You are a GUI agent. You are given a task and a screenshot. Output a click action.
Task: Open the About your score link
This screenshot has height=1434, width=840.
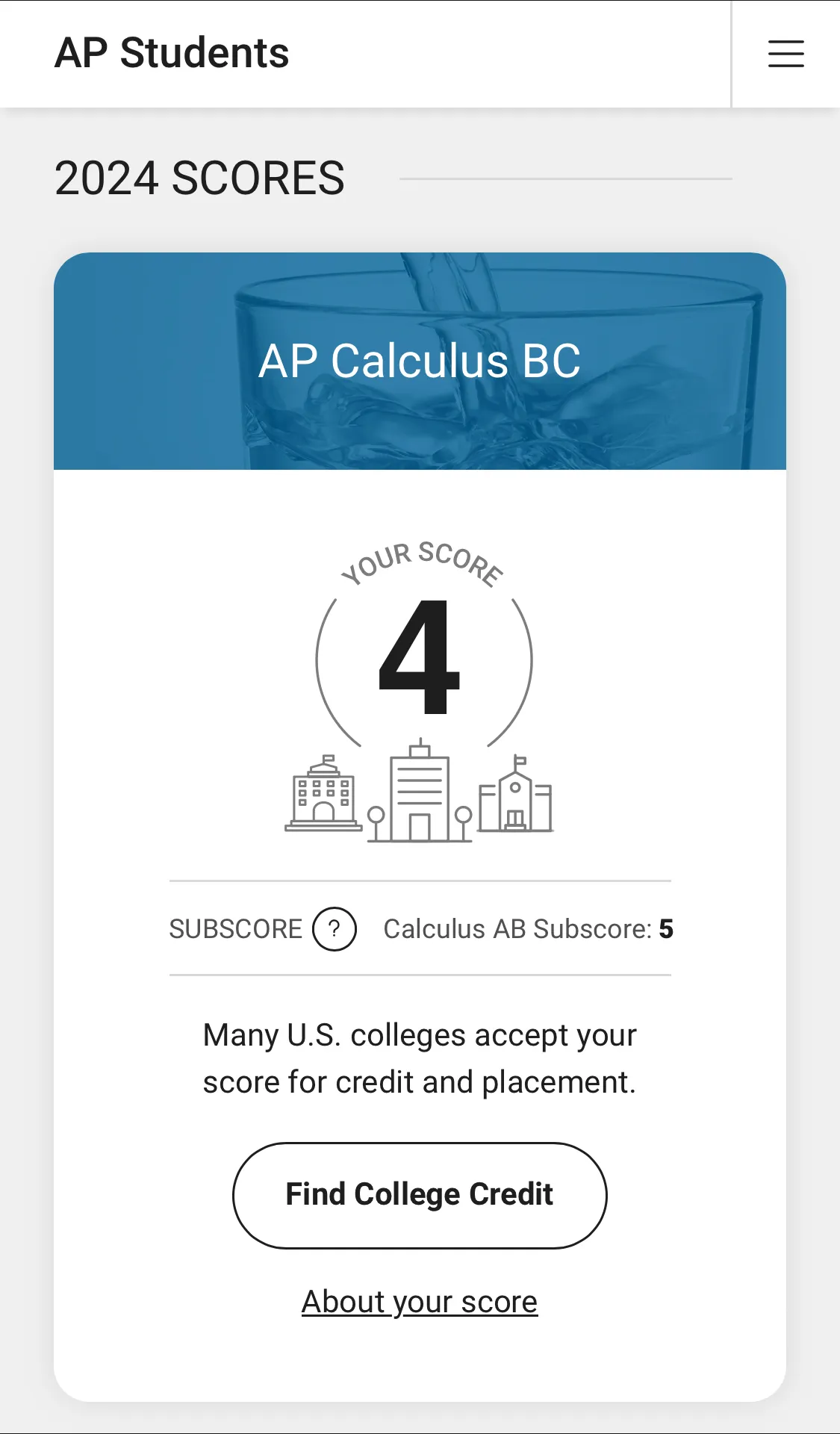pyautogui.click(x=420, y=1302)
